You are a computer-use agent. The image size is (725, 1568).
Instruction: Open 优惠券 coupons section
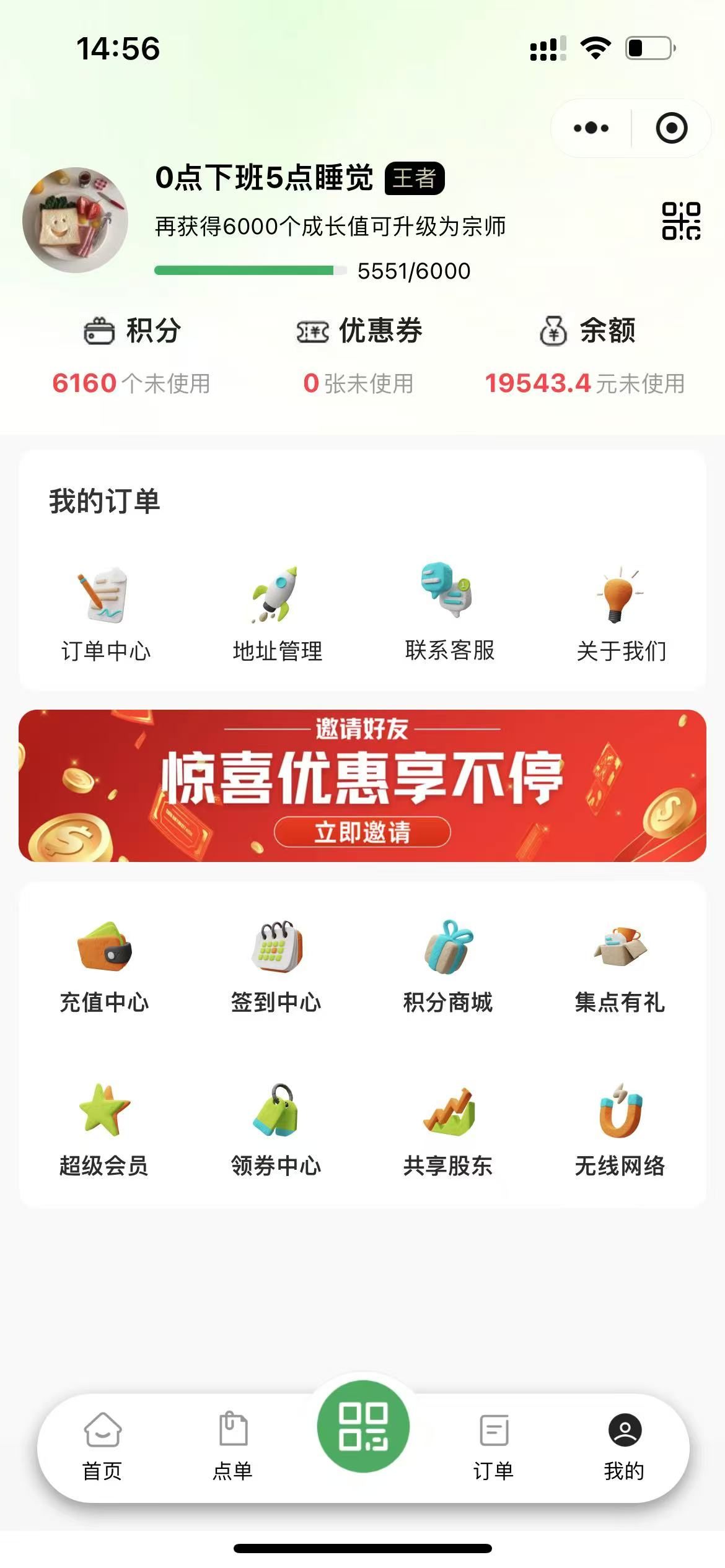click(359, 356)
